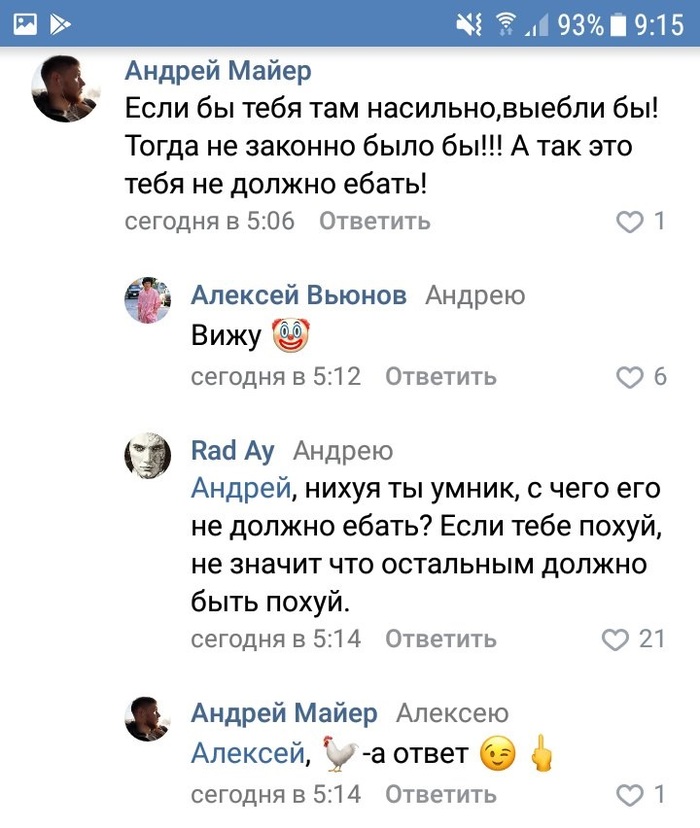Like Алексей Вьюнов's clown emoji comment
The height and width of the screenshot is (828, 700).
(630, 377)
